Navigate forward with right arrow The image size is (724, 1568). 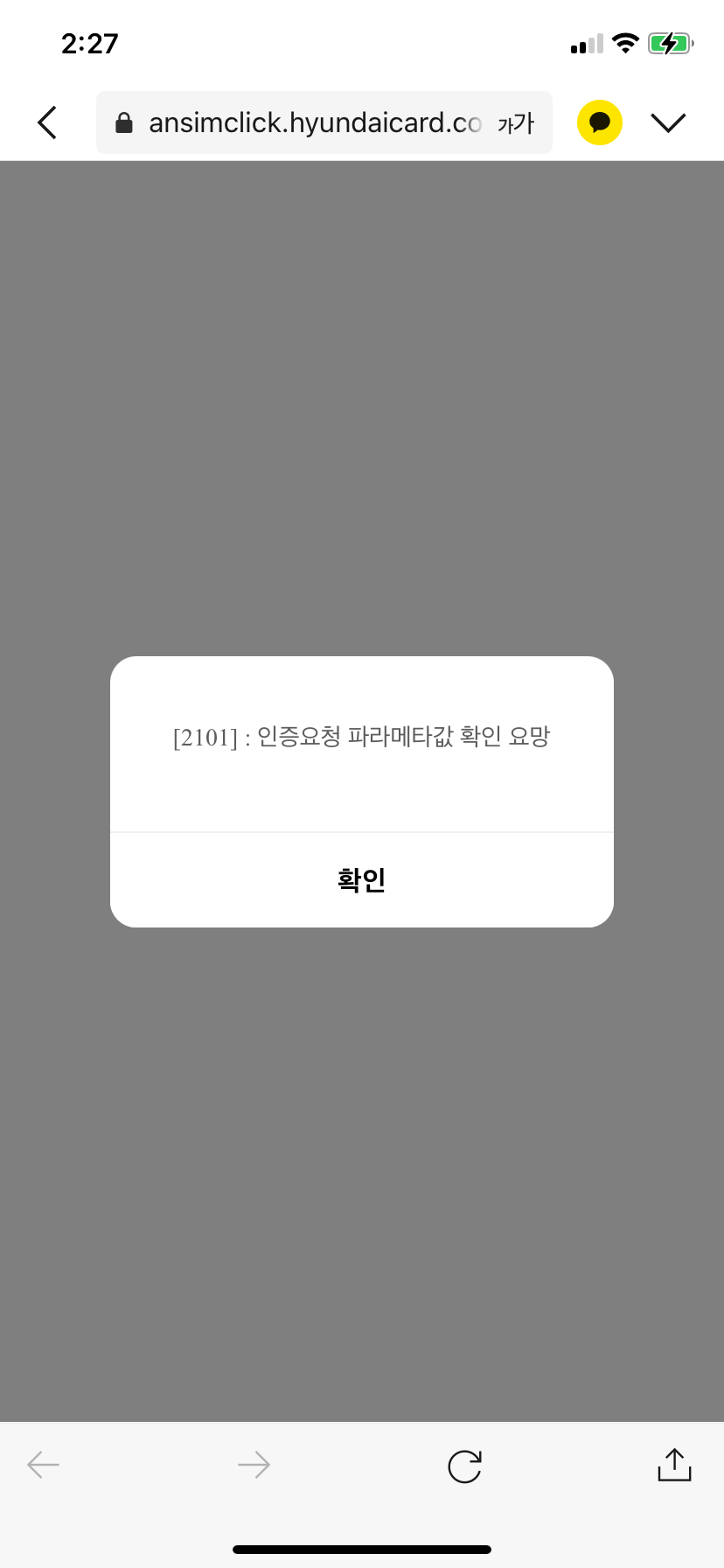click(254, 1465)
